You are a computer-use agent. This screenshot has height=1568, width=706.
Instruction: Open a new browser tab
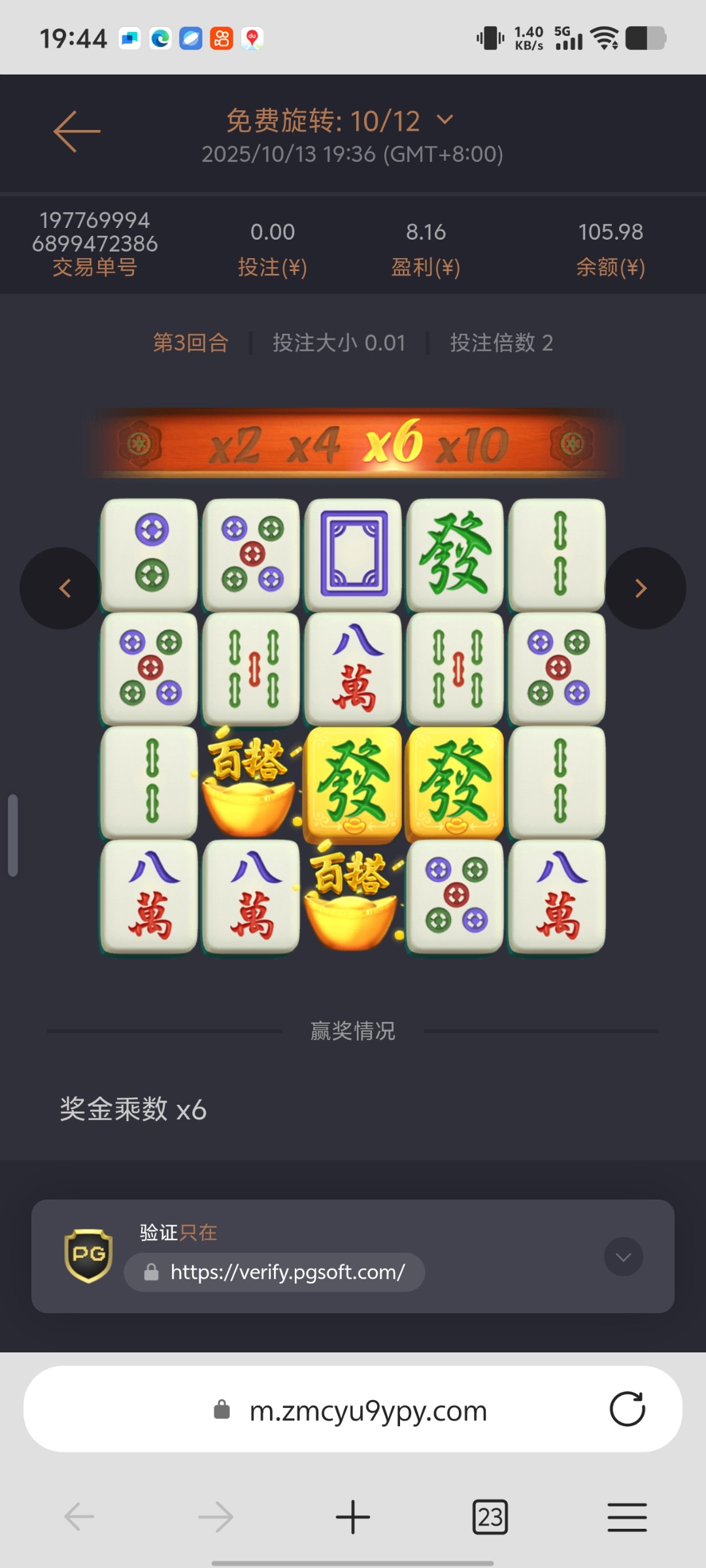click(x=352, y=1516)
